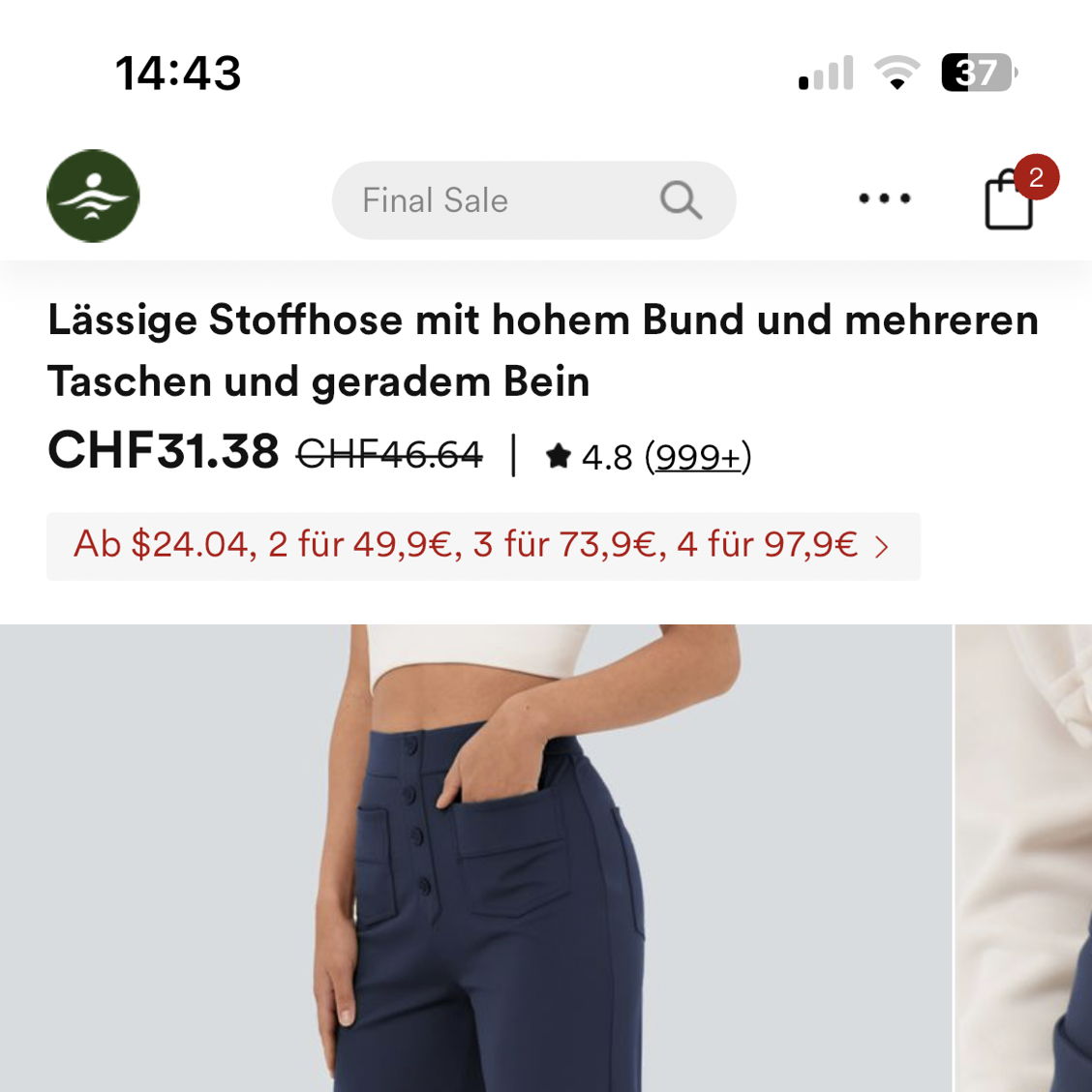This screenshot has width=1092, height=1092.
Task: Expand the multi-buy offer banner
Action: tap(483, 546)
